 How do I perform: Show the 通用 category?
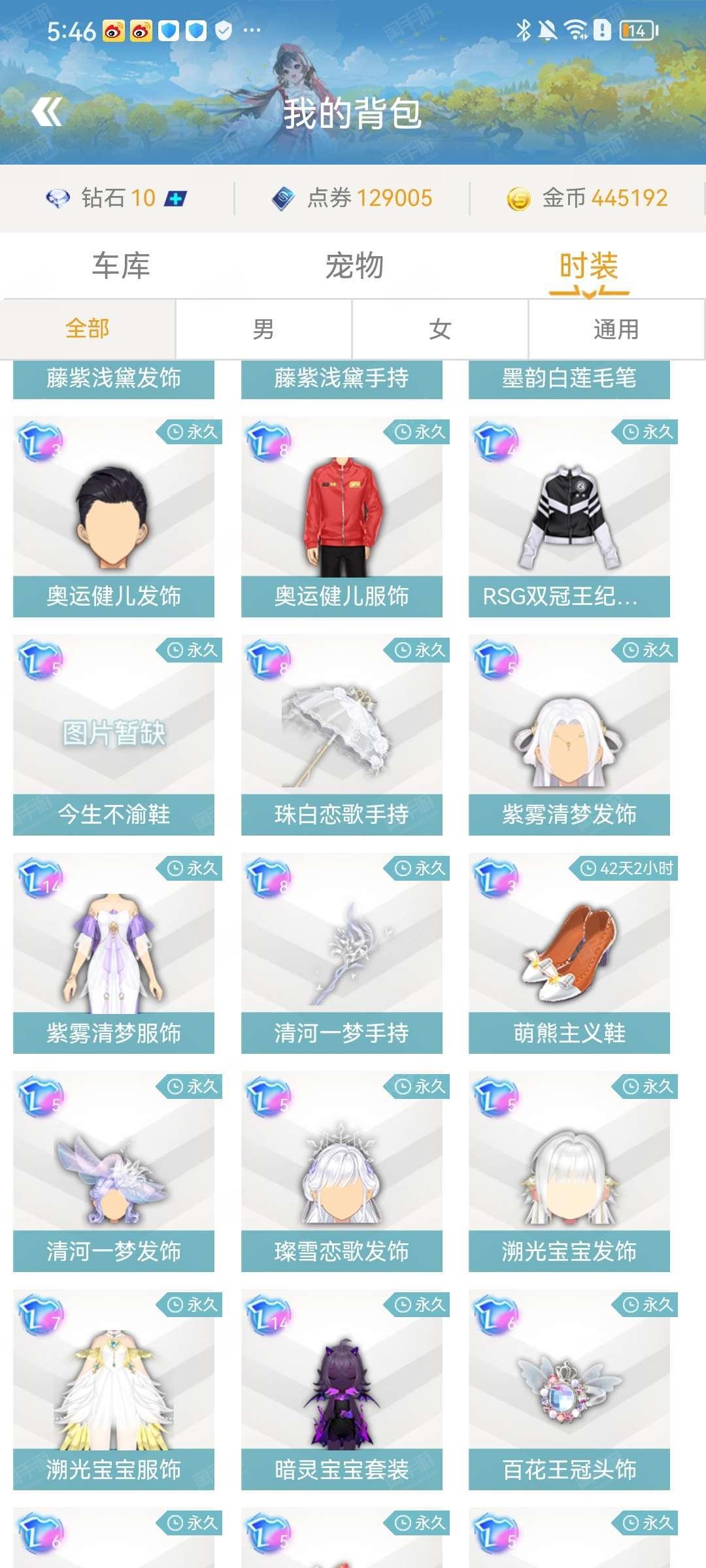616,329
